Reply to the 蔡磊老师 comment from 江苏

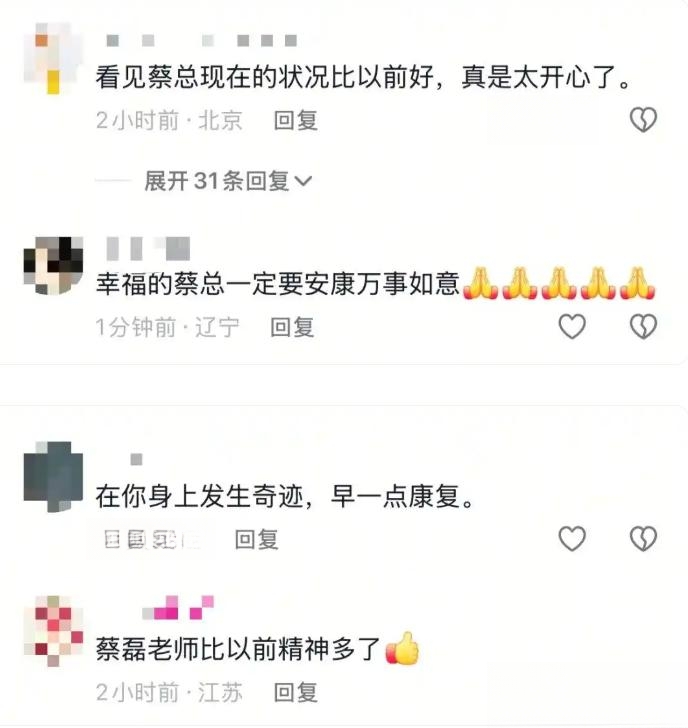[x=296, y=691]
